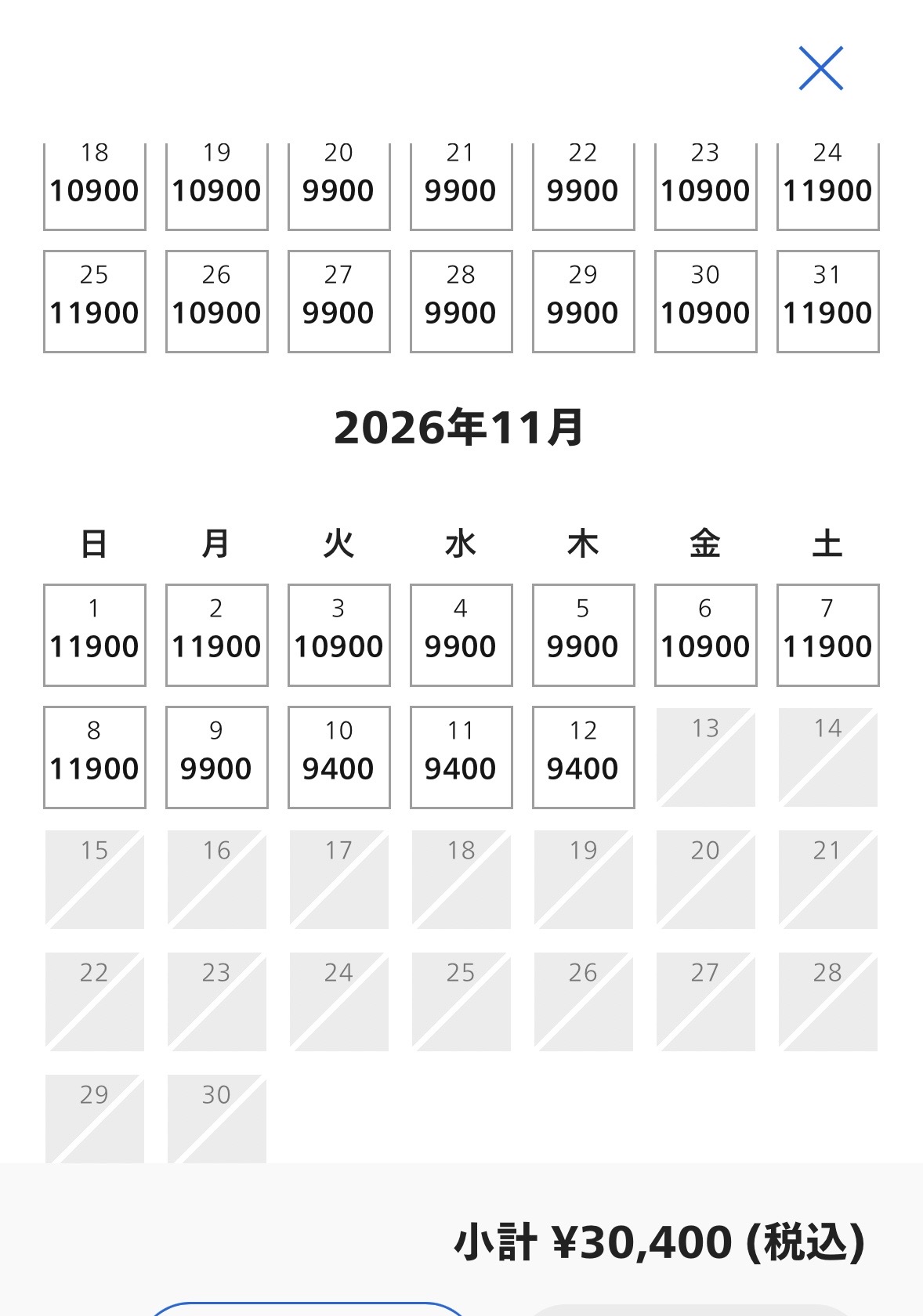Select October 24 priced 11900

tap(828, 186)
